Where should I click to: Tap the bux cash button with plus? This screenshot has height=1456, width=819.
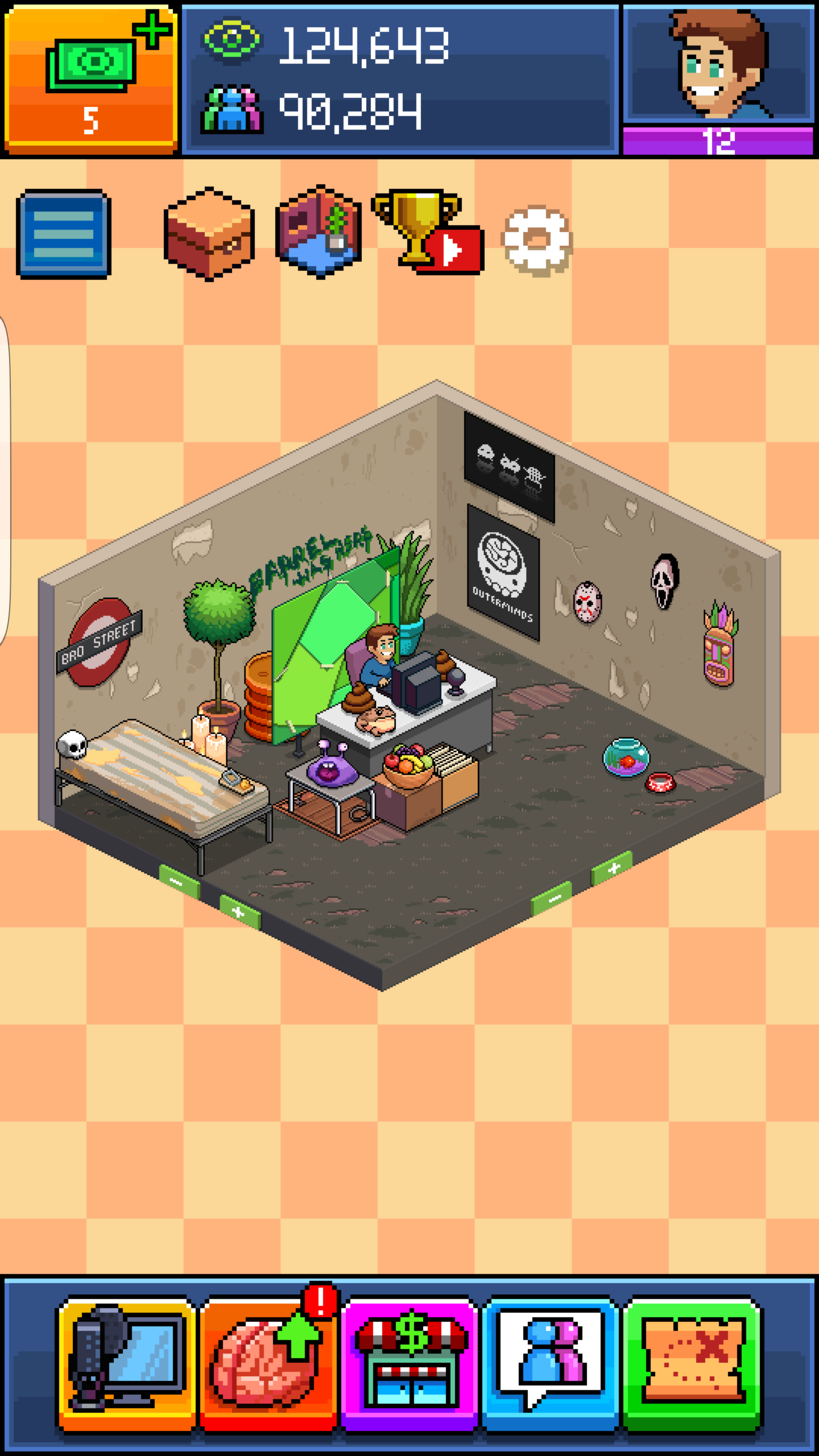tap(91, 80)
